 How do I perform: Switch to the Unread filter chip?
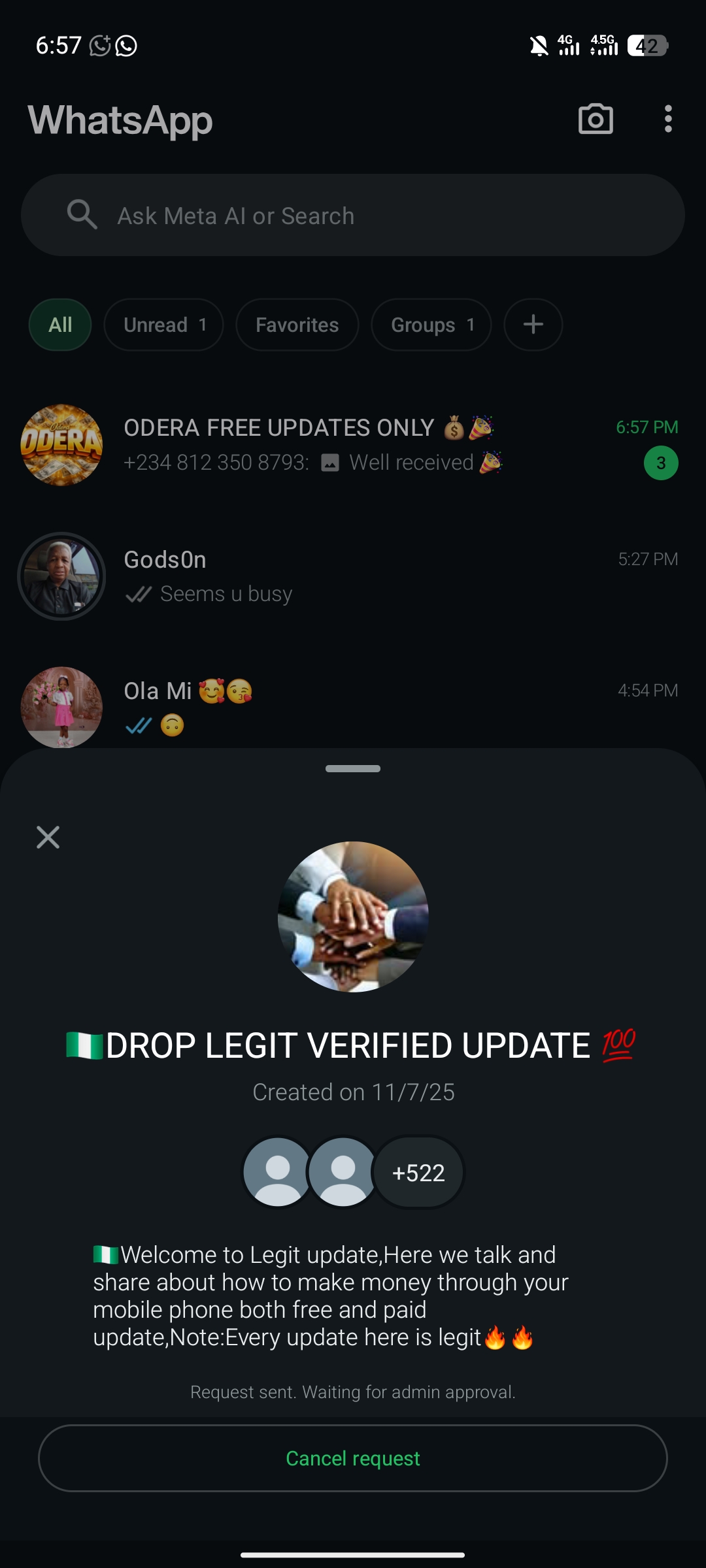click(x=163, y=325)
